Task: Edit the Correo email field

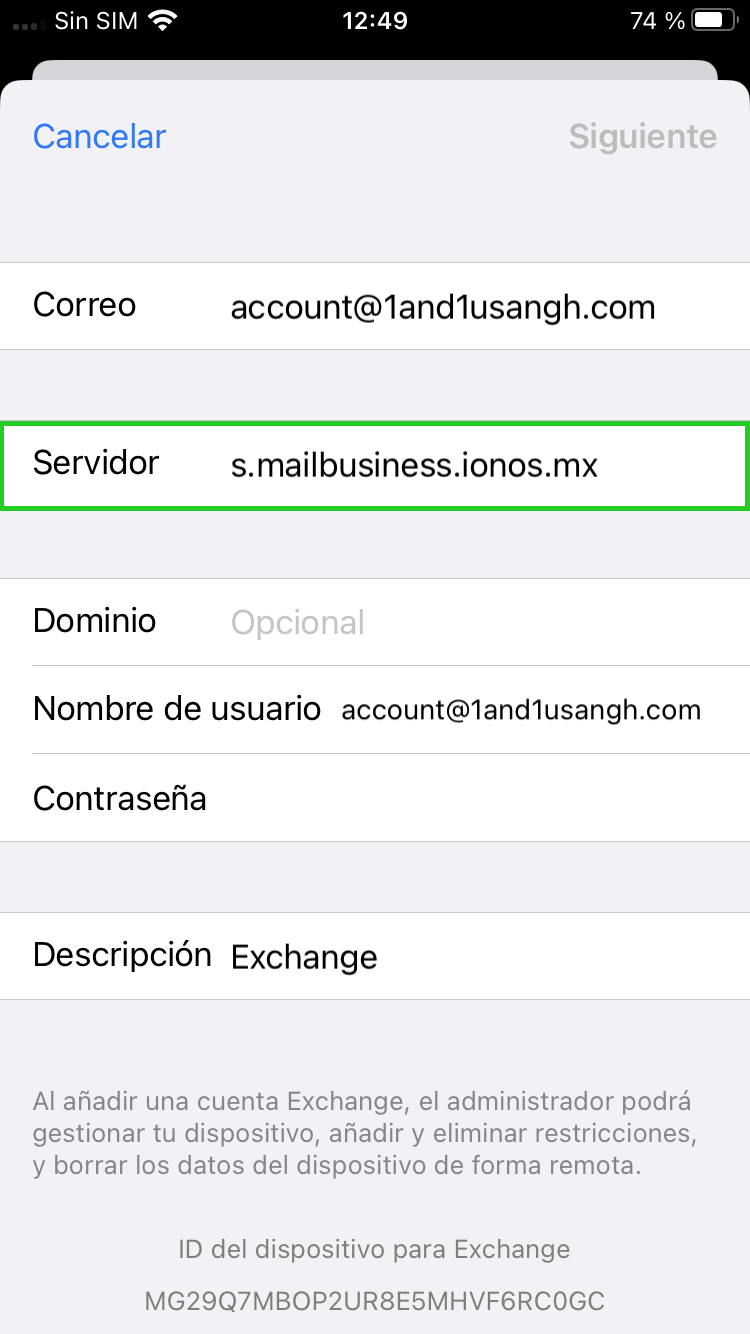Action: tap(375, 306)
